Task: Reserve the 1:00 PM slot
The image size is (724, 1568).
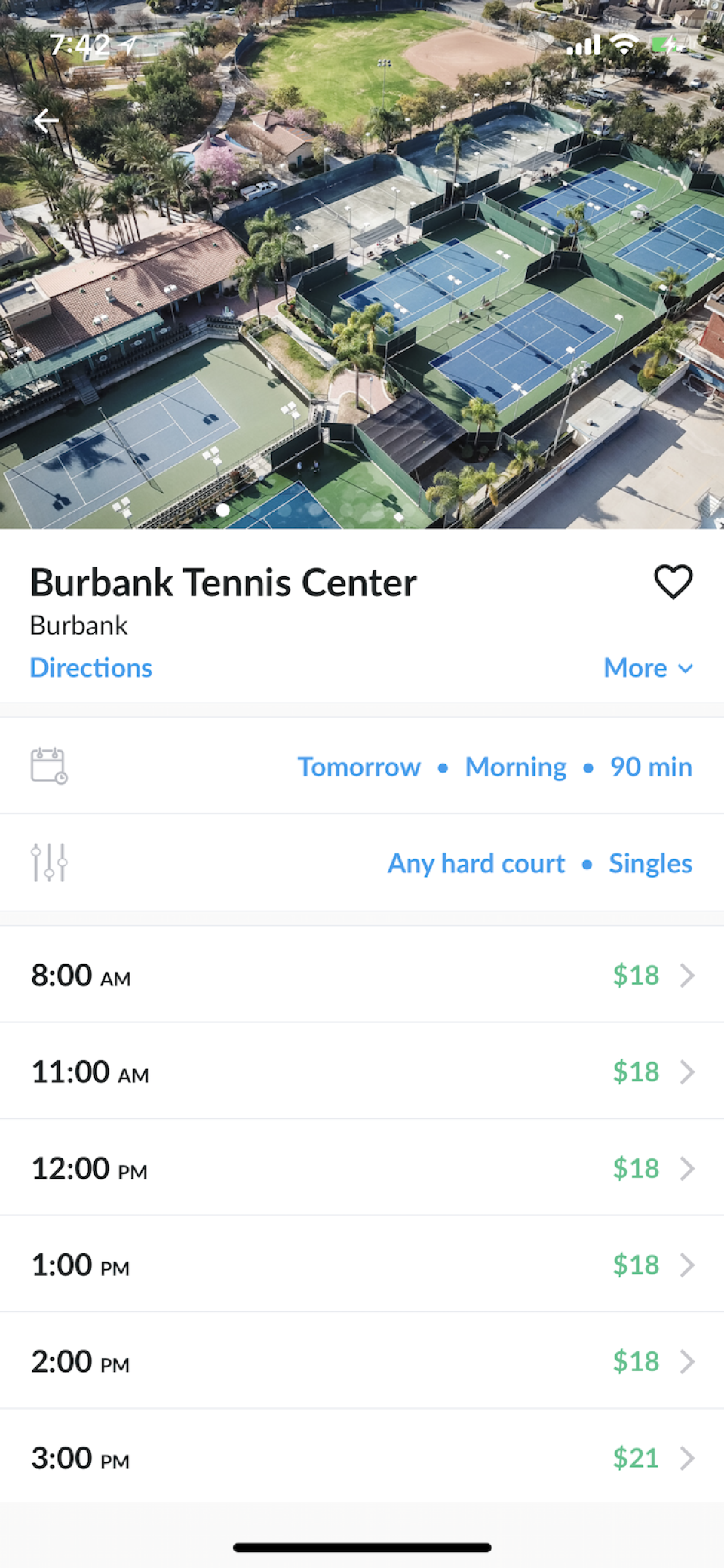Action: (362, 1265)
